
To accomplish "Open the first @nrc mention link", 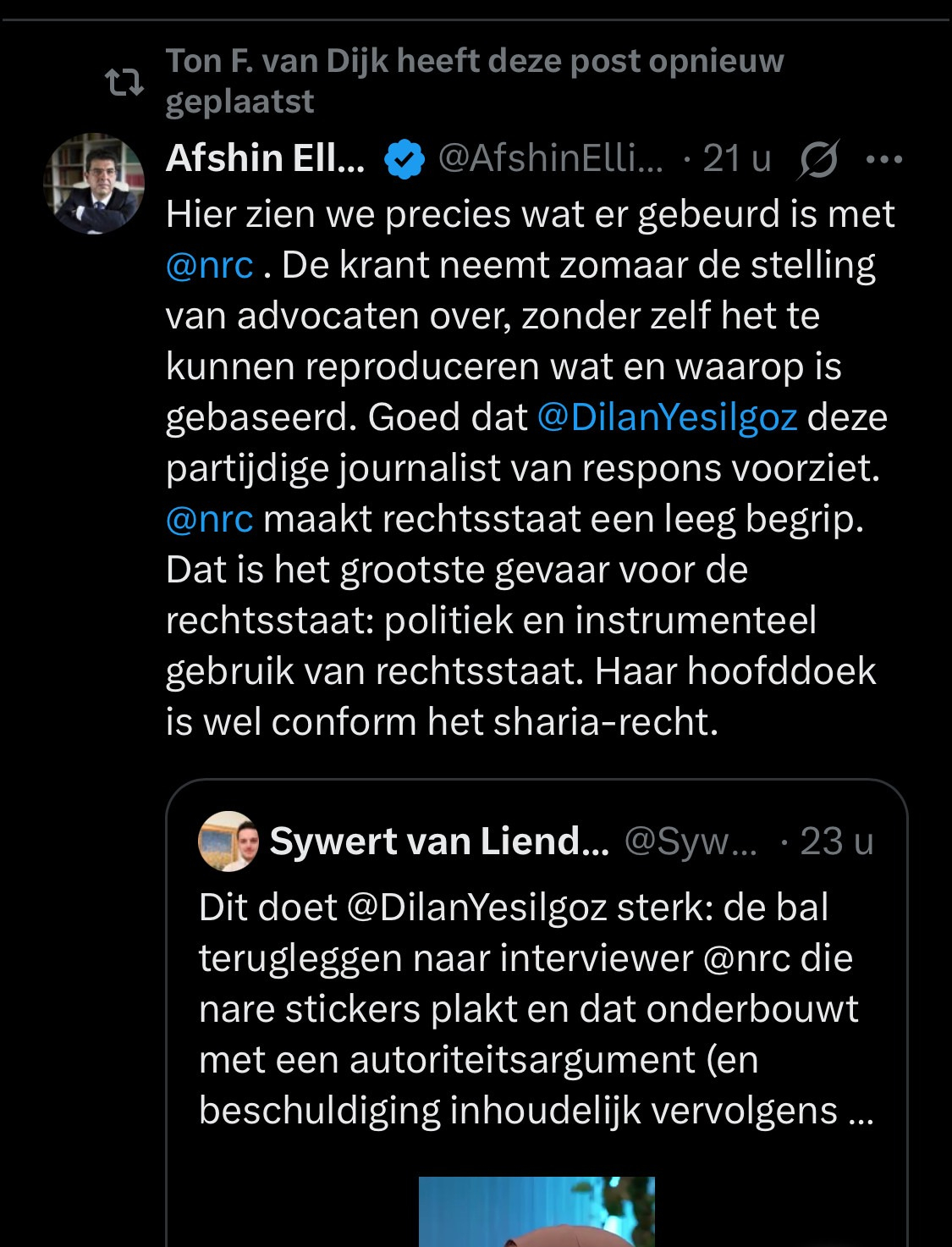I will click(210, 266).
